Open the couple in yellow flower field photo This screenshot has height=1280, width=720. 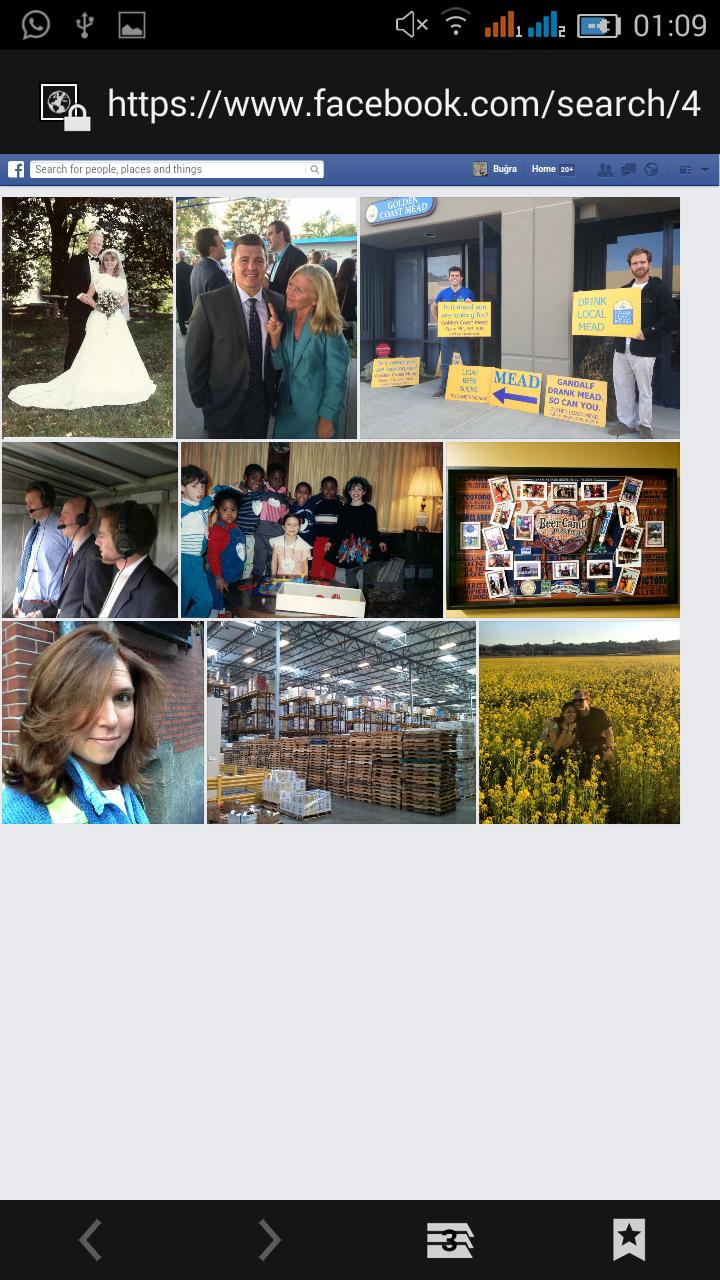(579, 722)
